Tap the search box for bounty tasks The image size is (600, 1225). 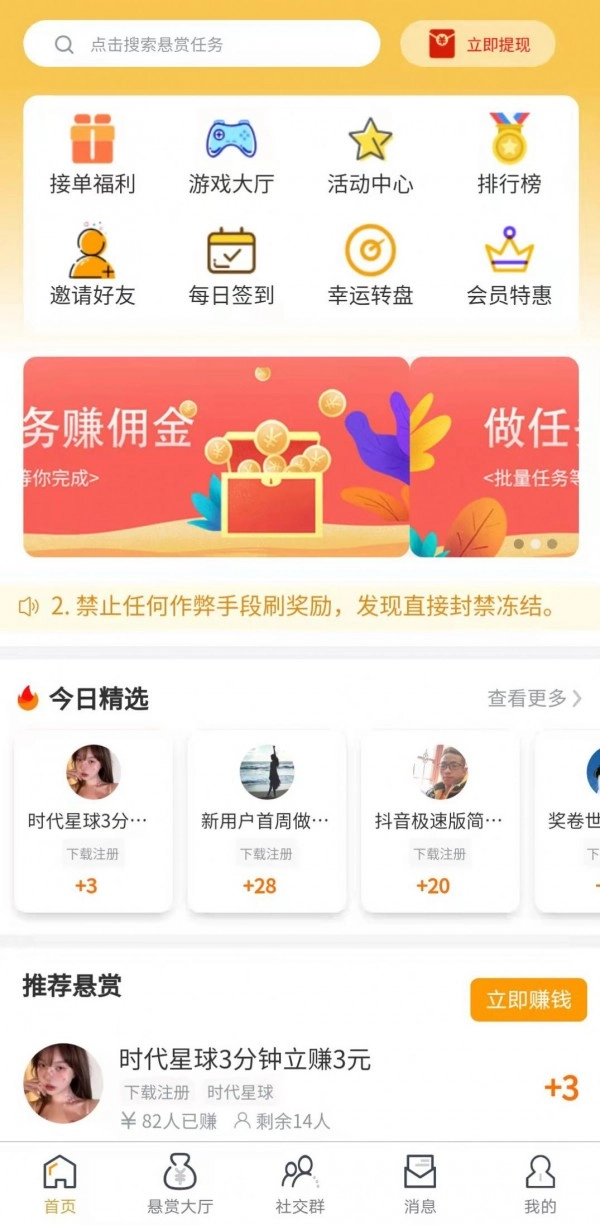coord(200,44)
